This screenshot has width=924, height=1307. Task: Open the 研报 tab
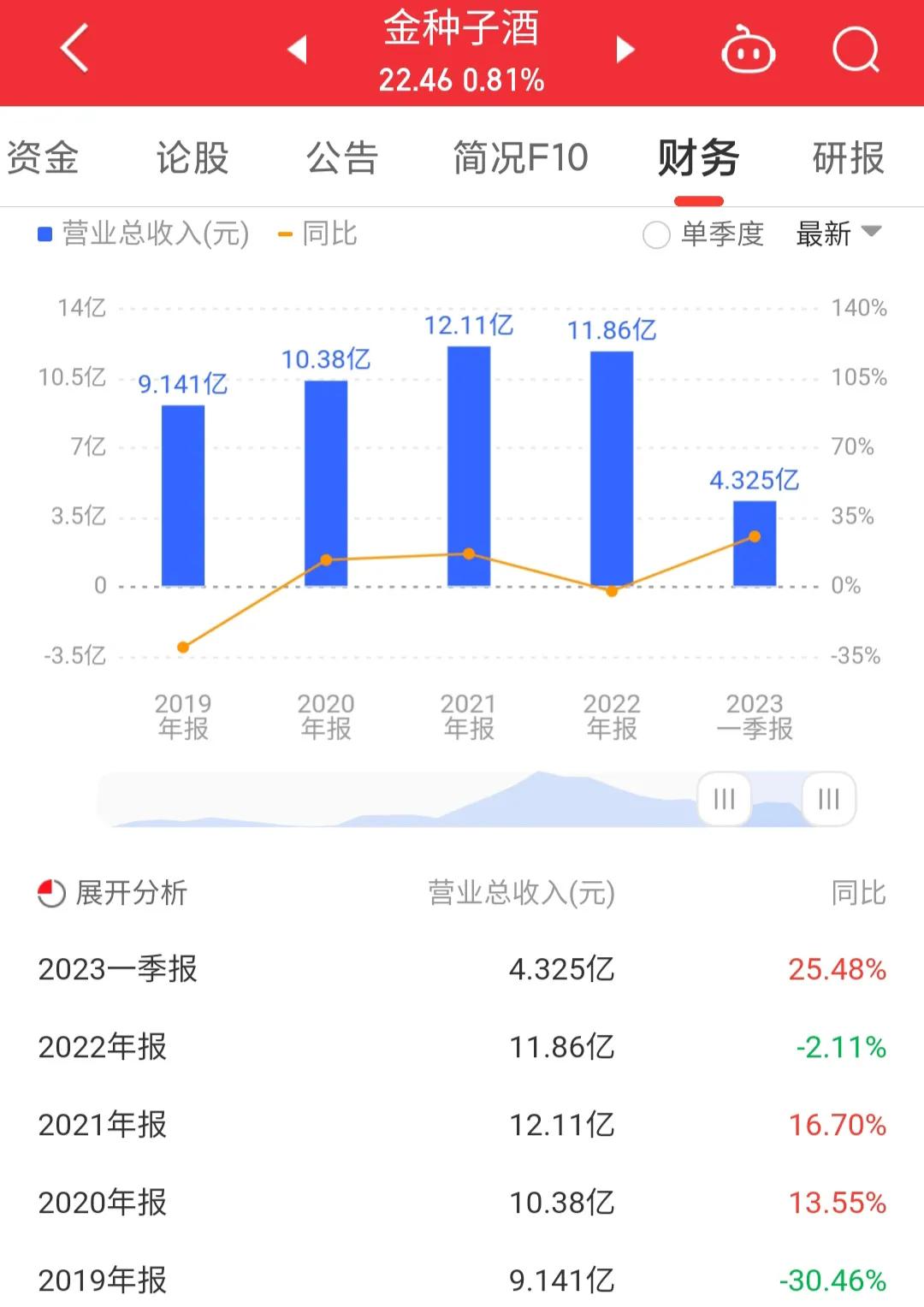(847, 157)
